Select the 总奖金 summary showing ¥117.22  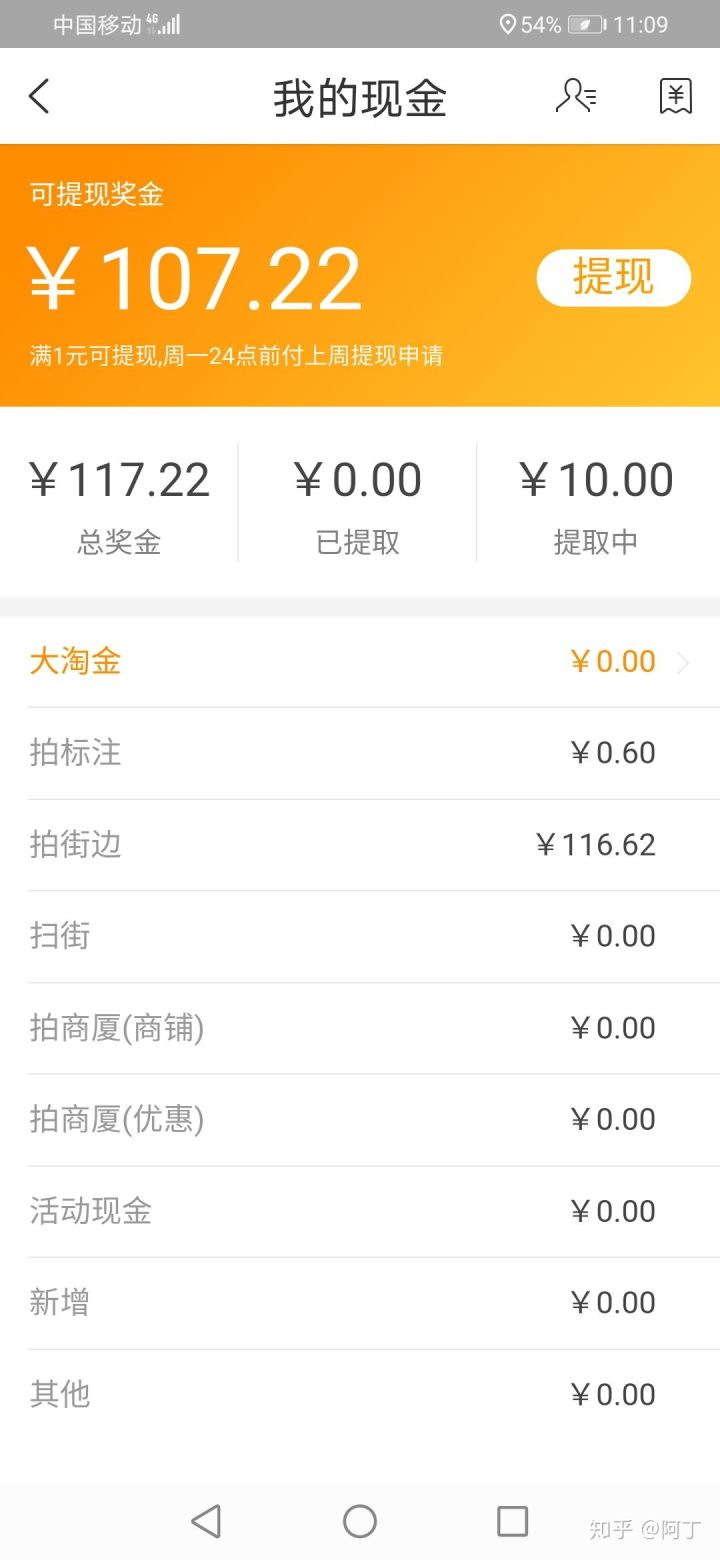point(118,500)
